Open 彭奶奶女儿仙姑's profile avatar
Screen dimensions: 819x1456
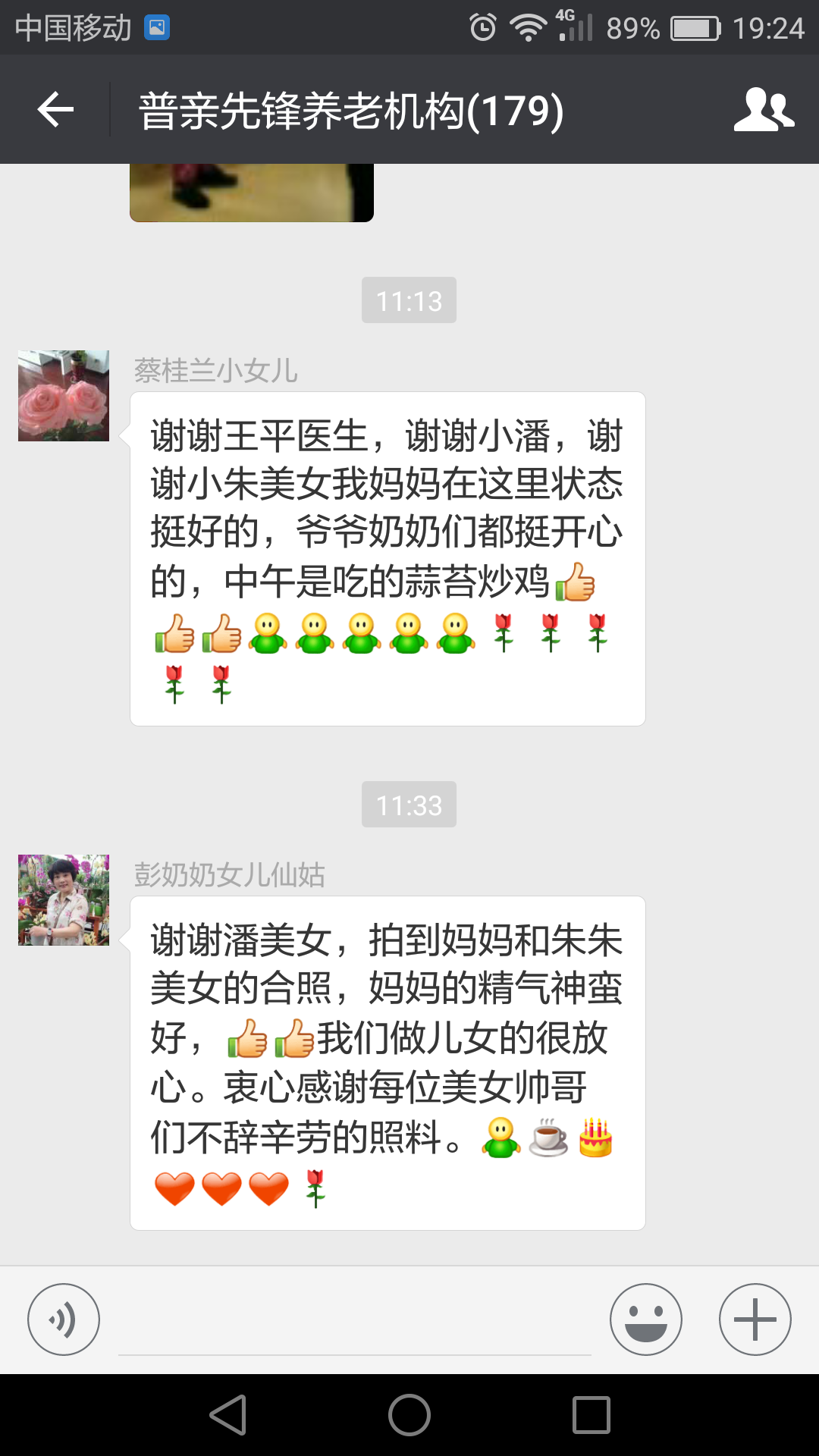point(64,900)
